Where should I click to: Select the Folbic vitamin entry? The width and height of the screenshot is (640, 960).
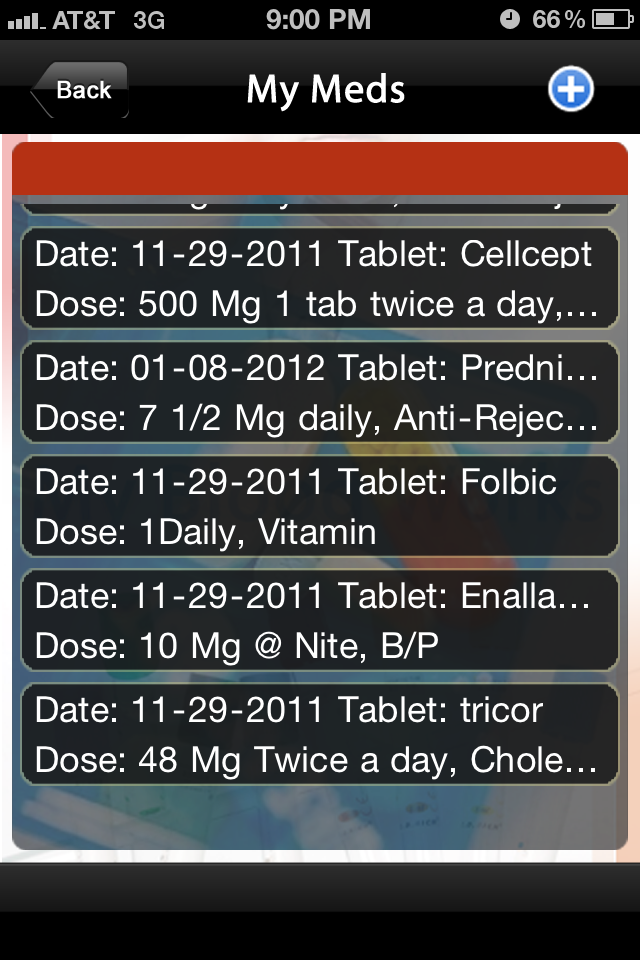click(x=319, y=507)
